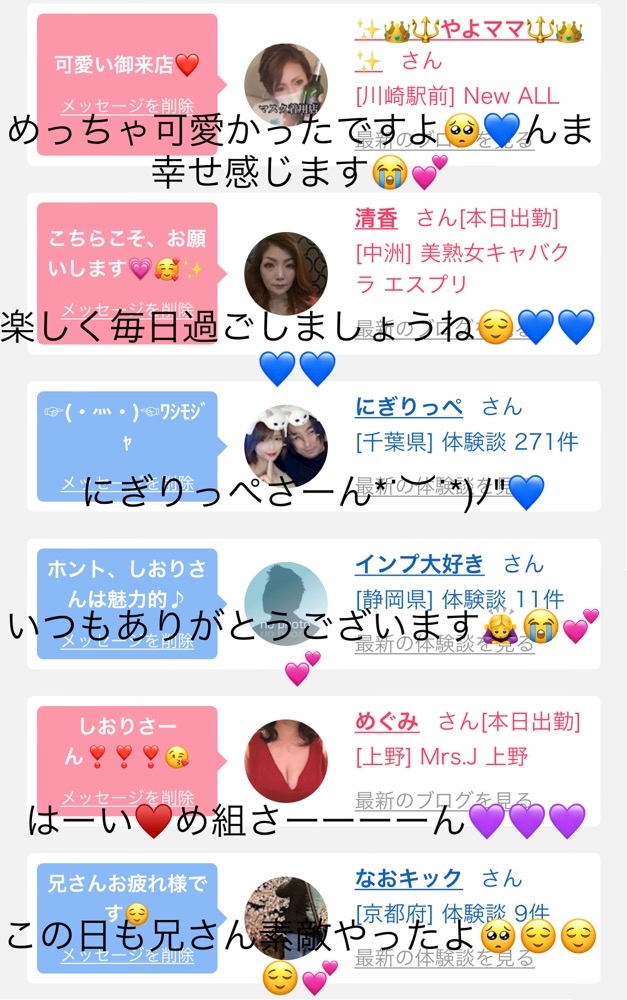
Task: Open めぐみ's profile link
Action: [x=387, y=721]
